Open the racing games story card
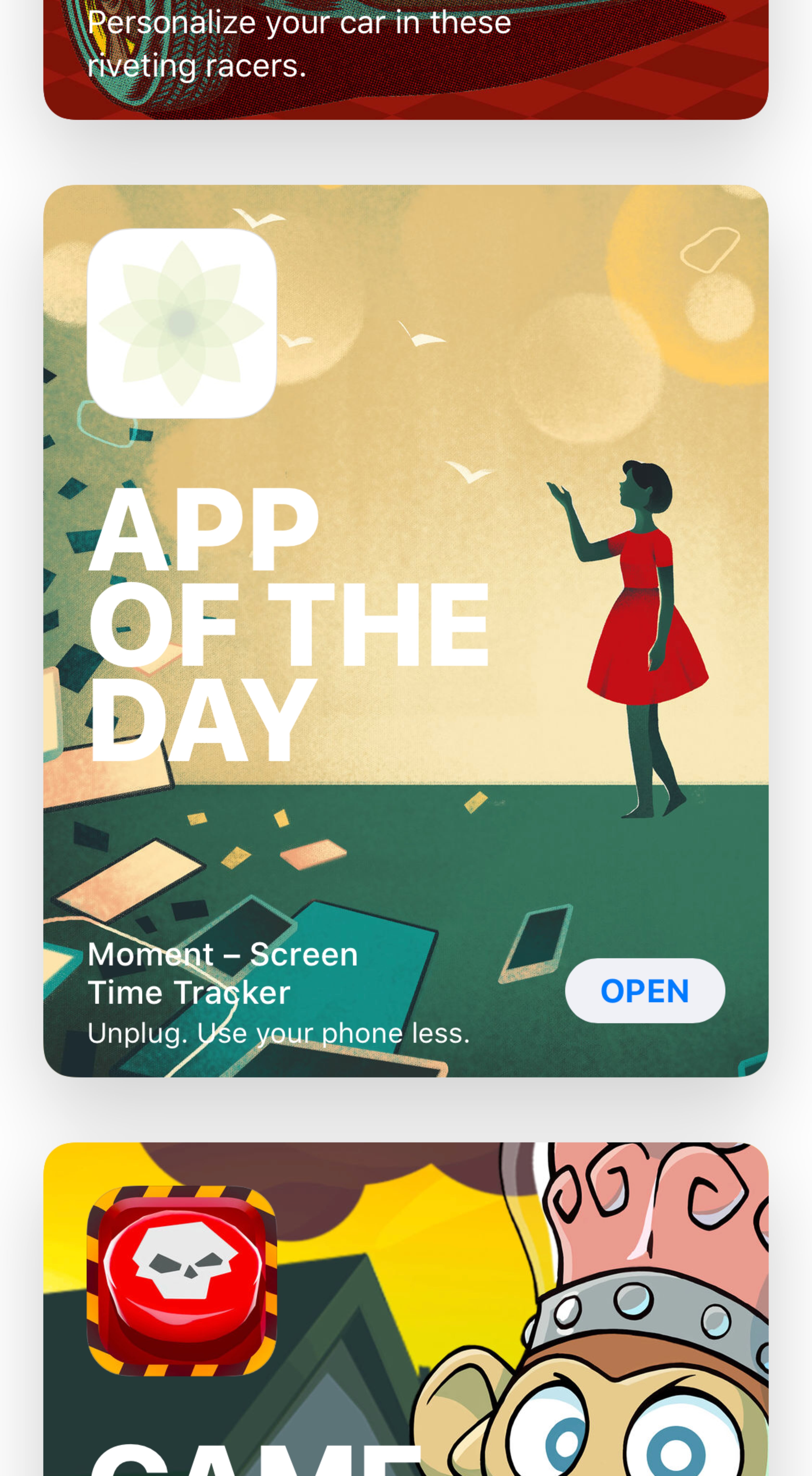 tap(406, 60)
